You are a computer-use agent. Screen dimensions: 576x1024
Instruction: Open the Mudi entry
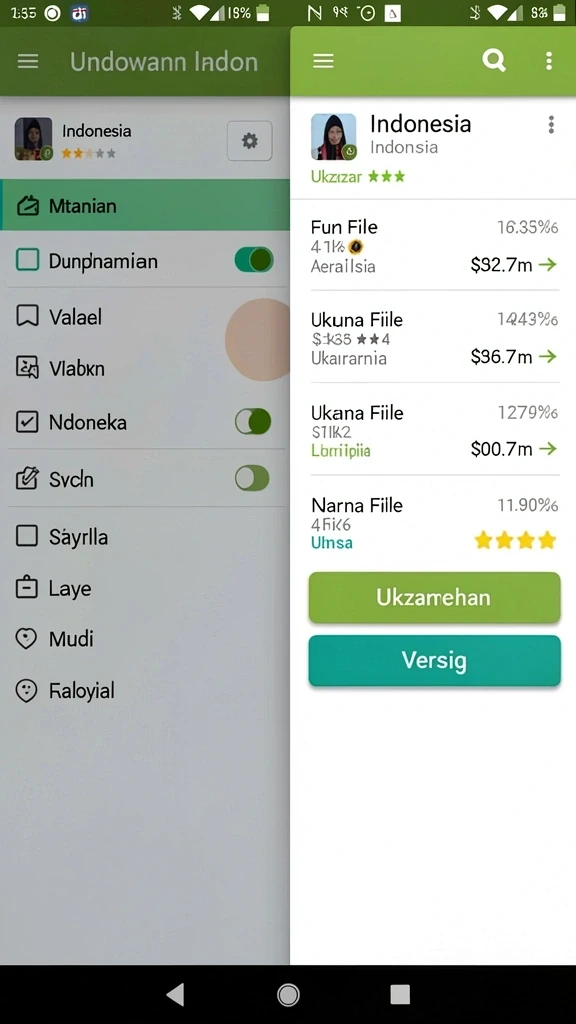[x=145, y=638]
